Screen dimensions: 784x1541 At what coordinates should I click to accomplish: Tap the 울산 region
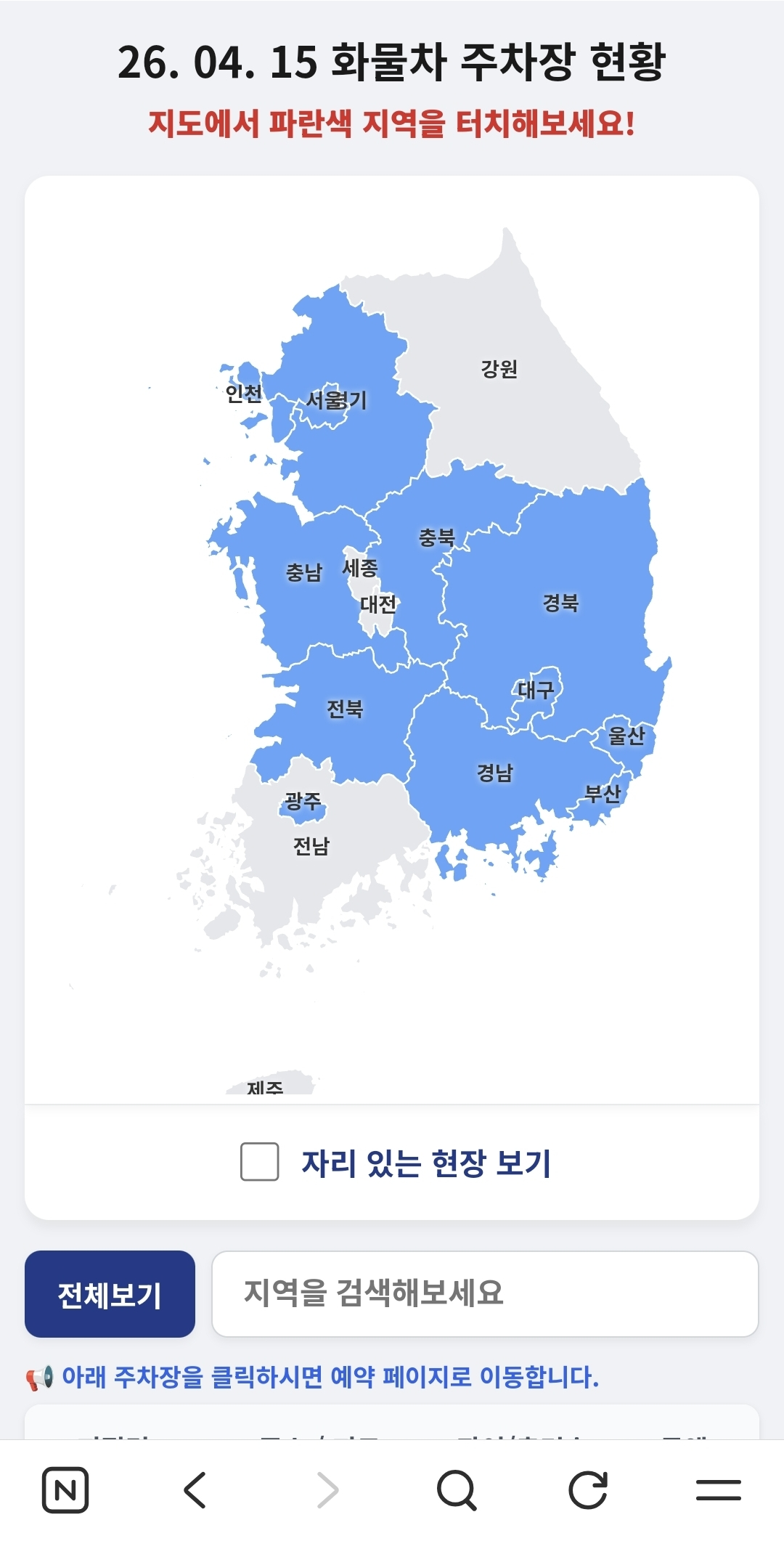[626, 736]
